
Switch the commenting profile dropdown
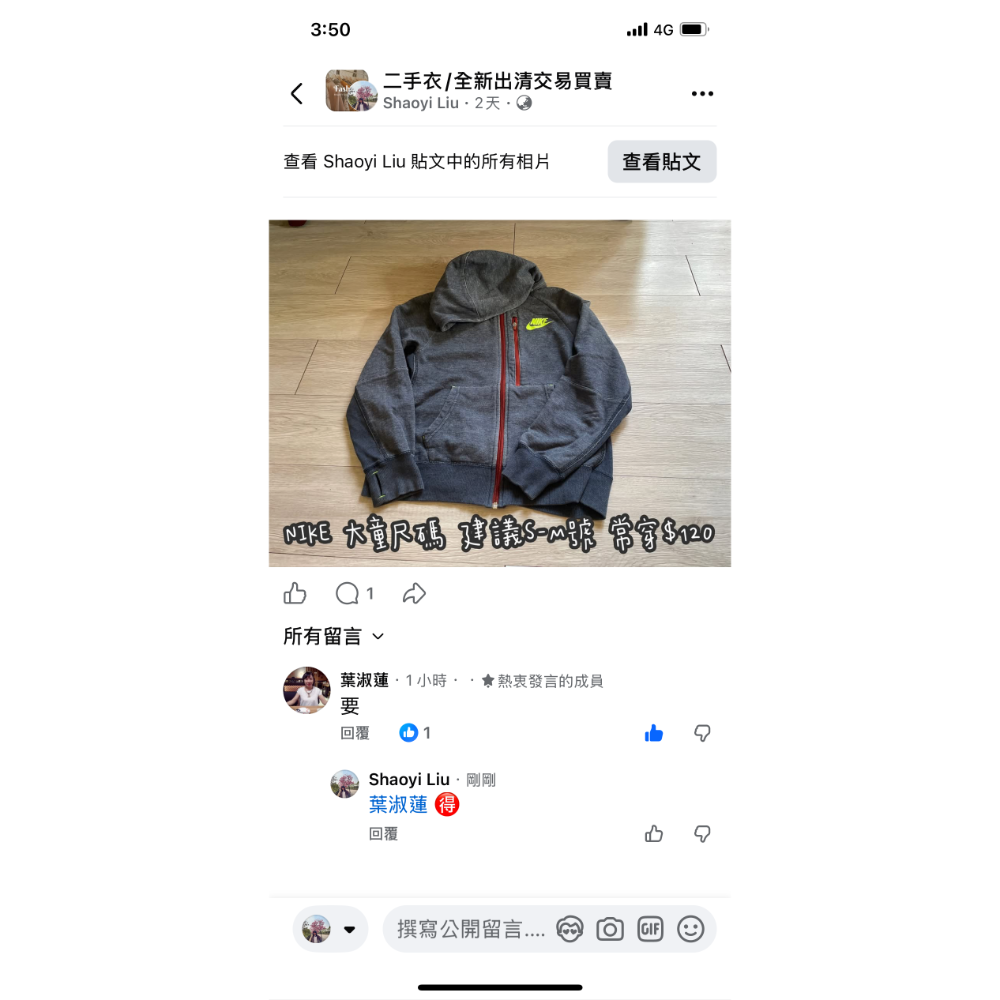coord(330,929)
